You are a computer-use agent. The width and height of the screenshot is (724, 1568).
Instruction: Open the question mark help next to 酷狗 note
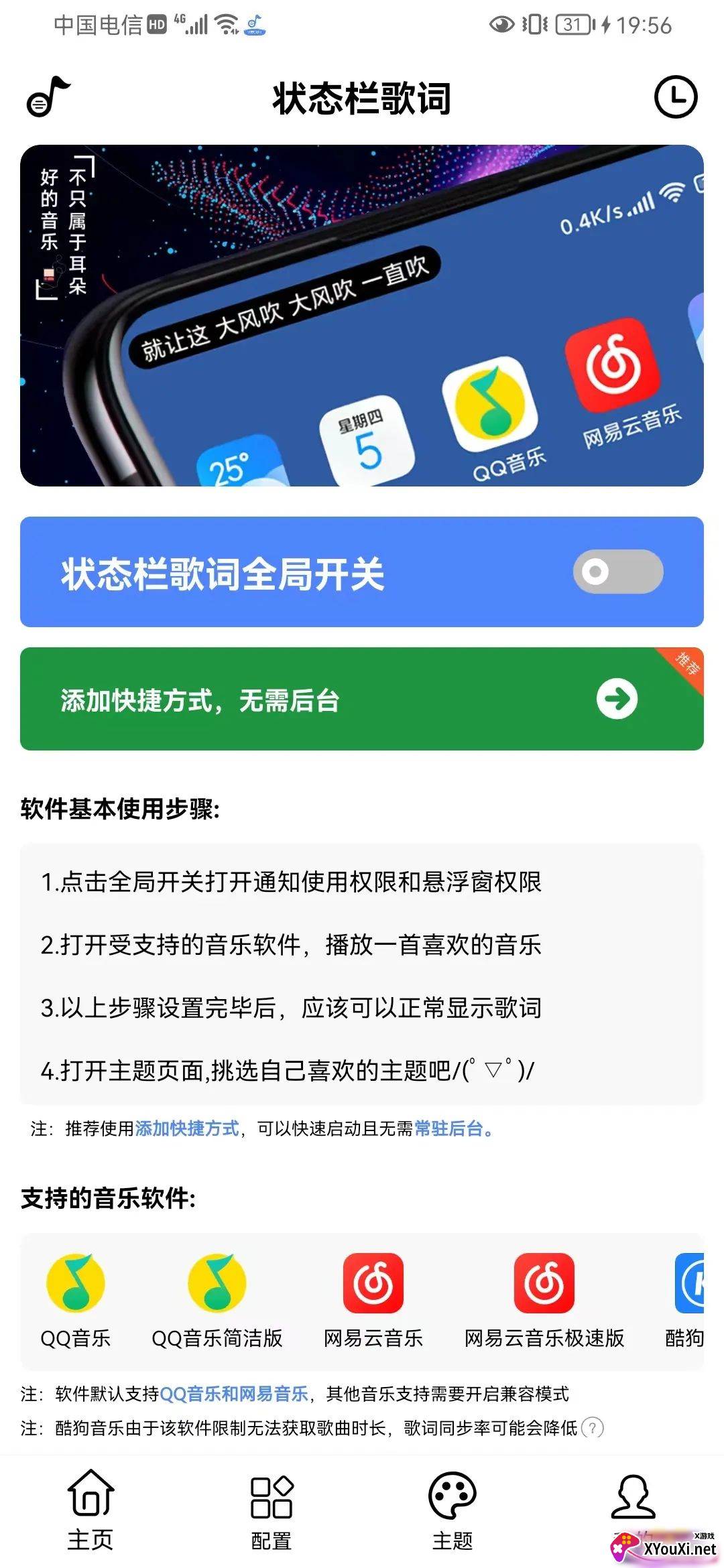[x=592, y=1428]
